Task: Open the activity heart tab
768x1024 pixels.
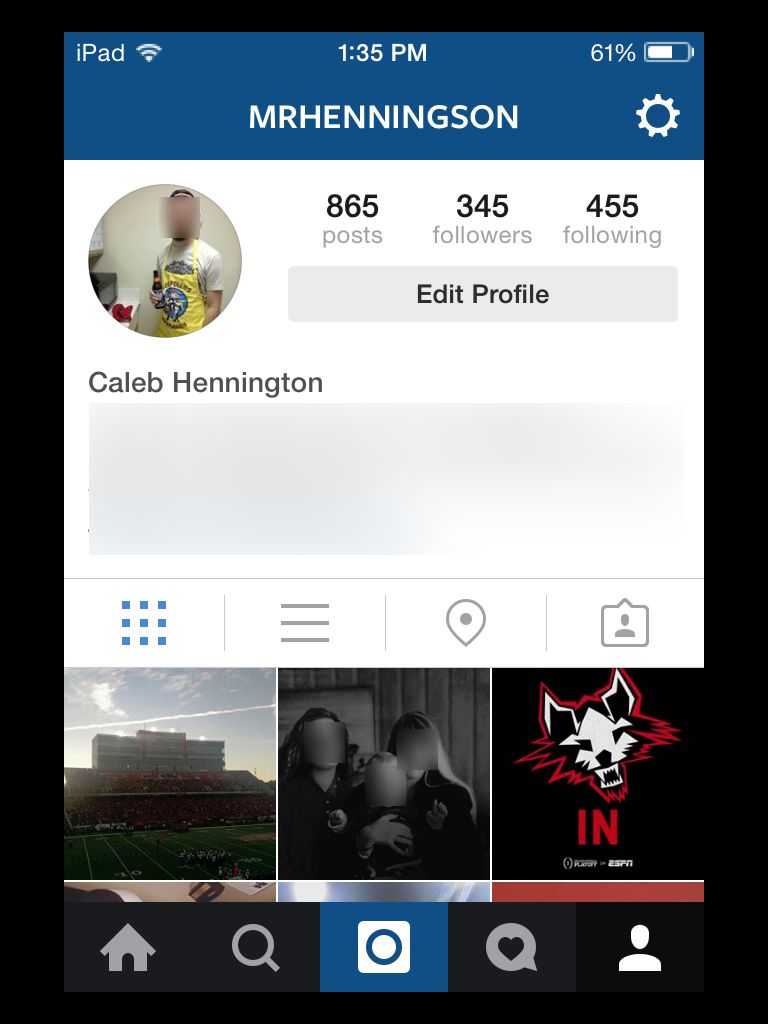Action: [x=511, y=947]
